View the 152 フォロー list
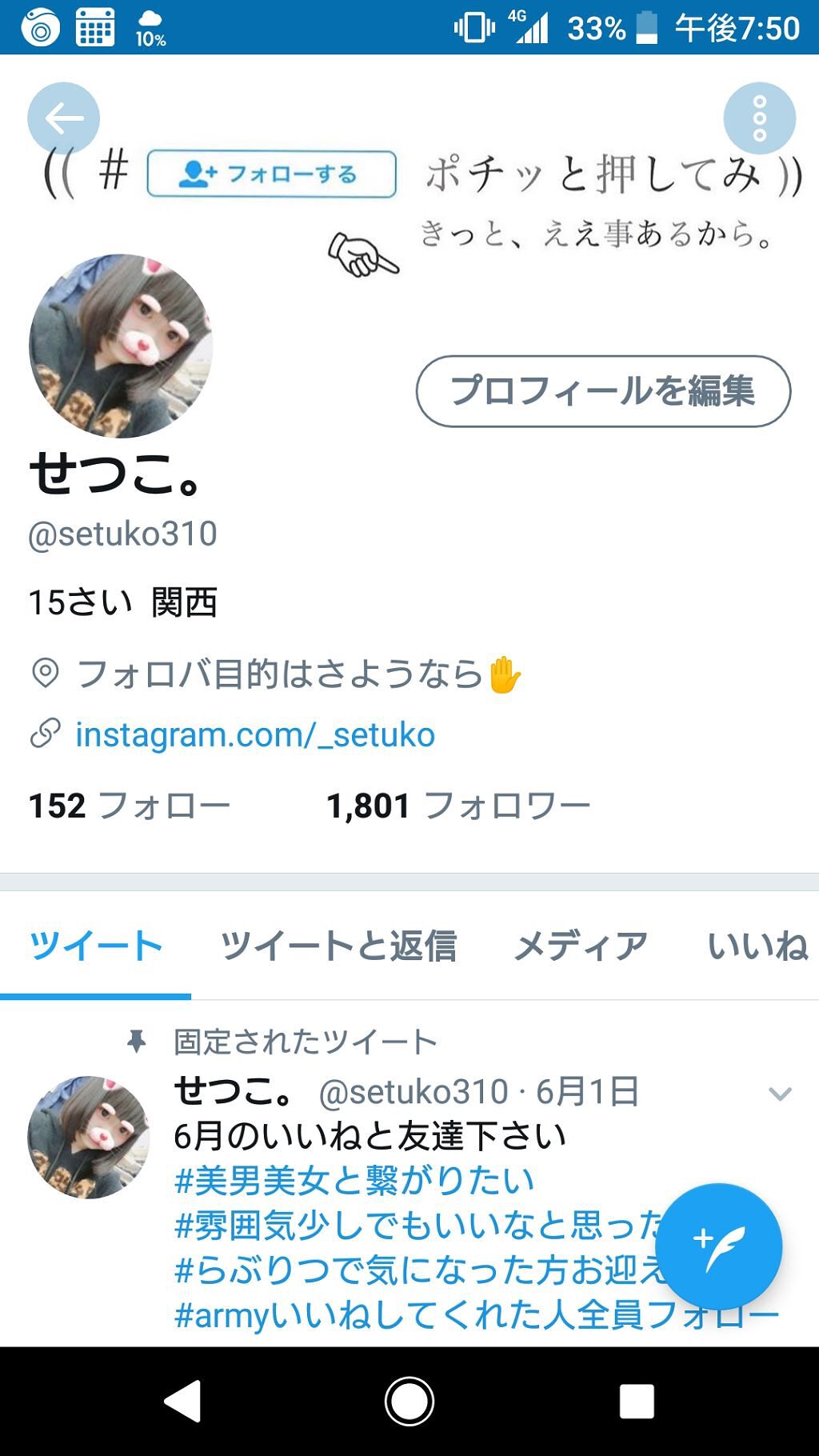 pos(130,806)
